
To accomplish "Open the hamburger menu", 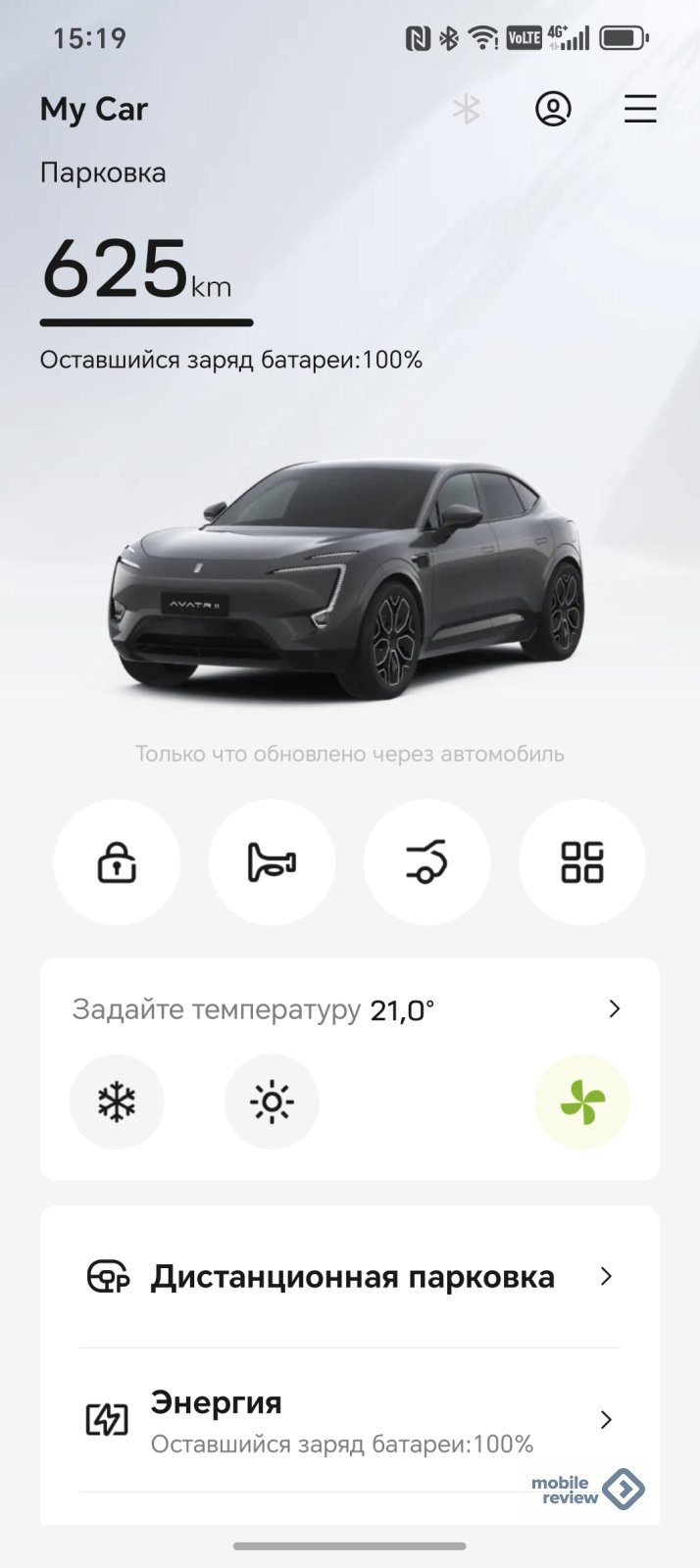I will click(x=640, y=109).
